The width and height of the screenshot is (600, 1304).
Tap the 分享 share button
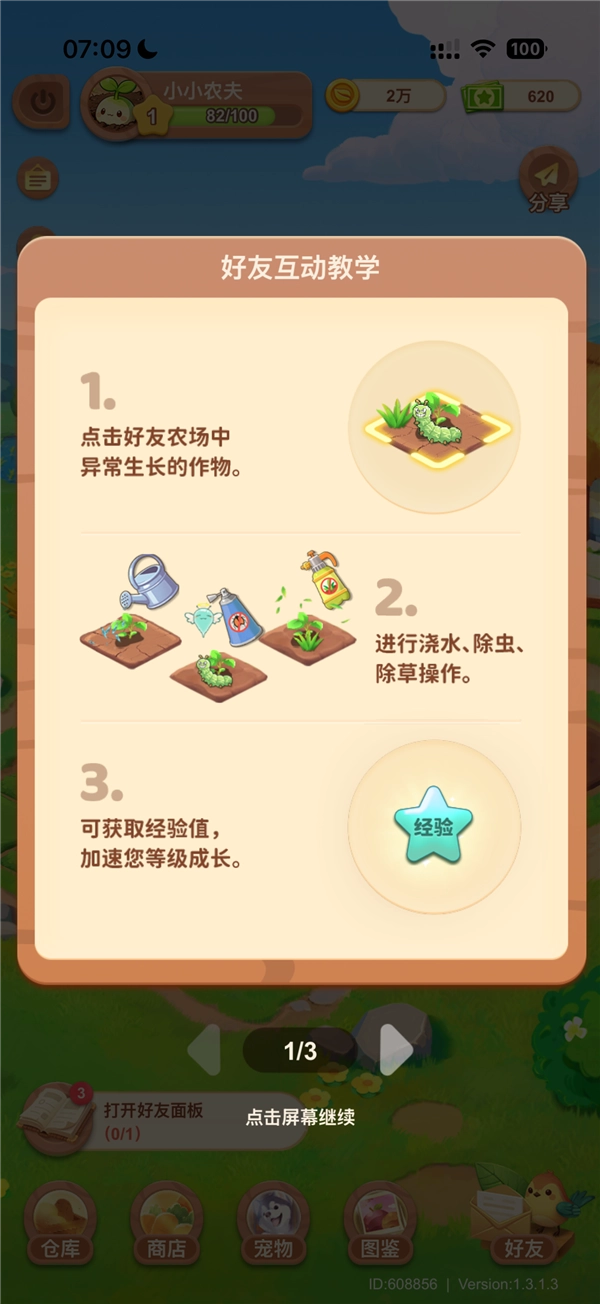point(548,180)
